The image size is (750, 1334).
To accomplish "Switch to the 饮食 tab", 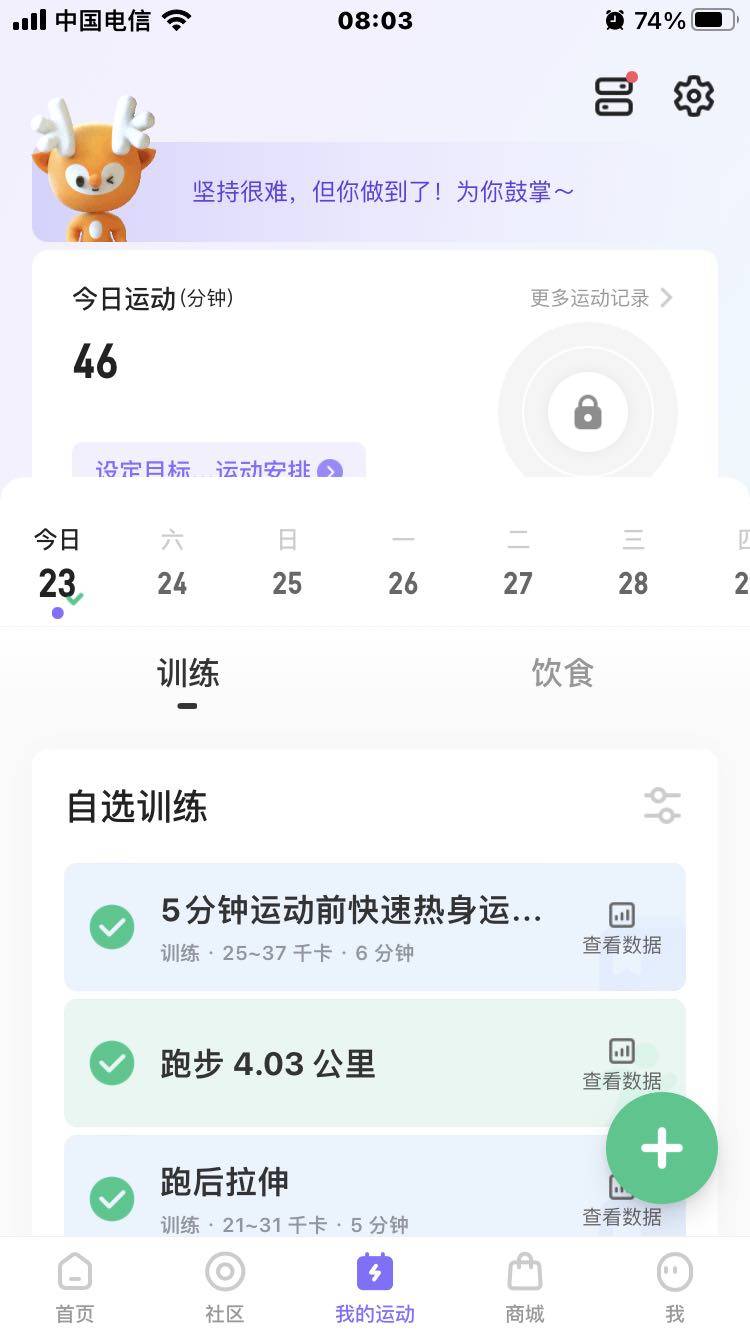I will (562, 674).
